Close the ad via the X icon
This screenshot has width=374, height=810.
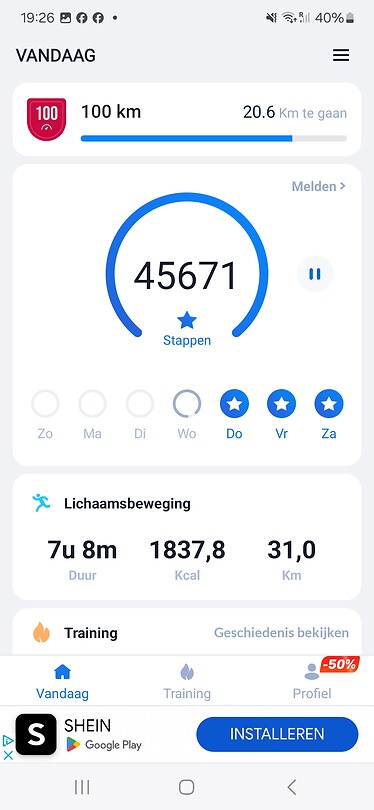pos(8,754)
